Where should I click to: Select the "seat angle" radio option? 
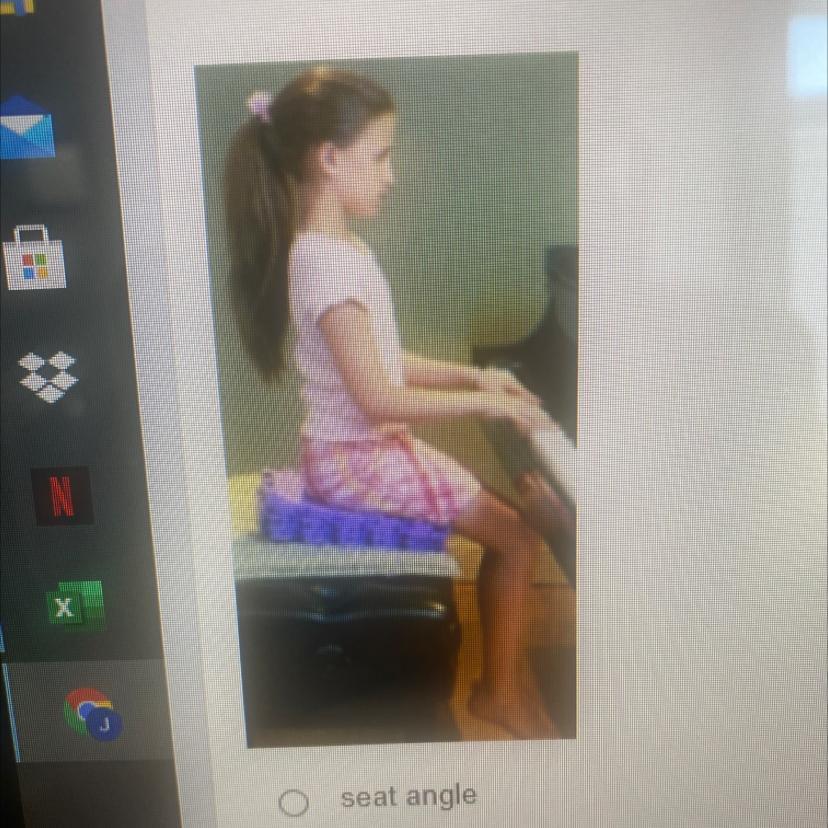point(293,801)
